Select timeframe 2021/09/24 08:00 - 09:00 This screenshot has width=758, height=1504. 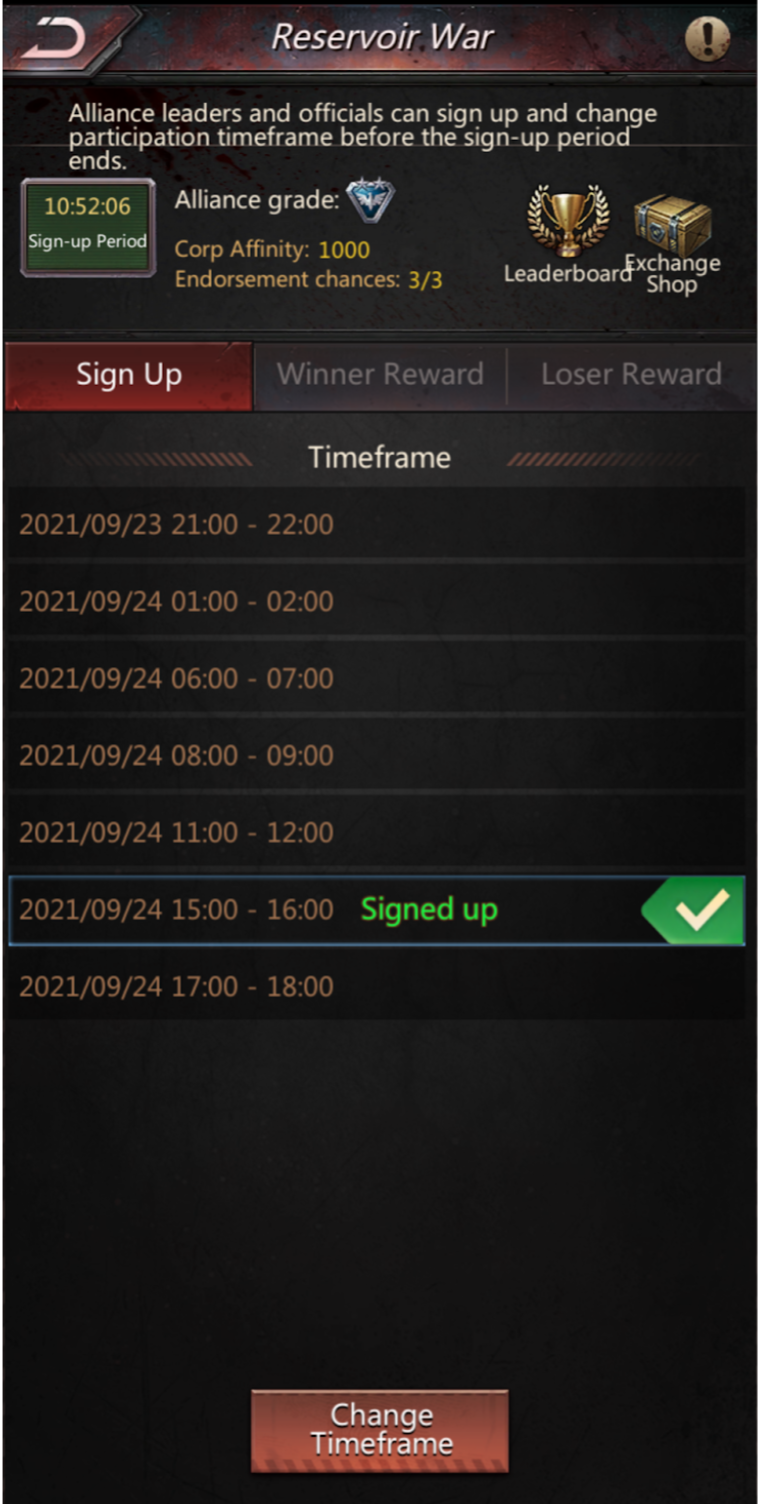click(376, 755)
